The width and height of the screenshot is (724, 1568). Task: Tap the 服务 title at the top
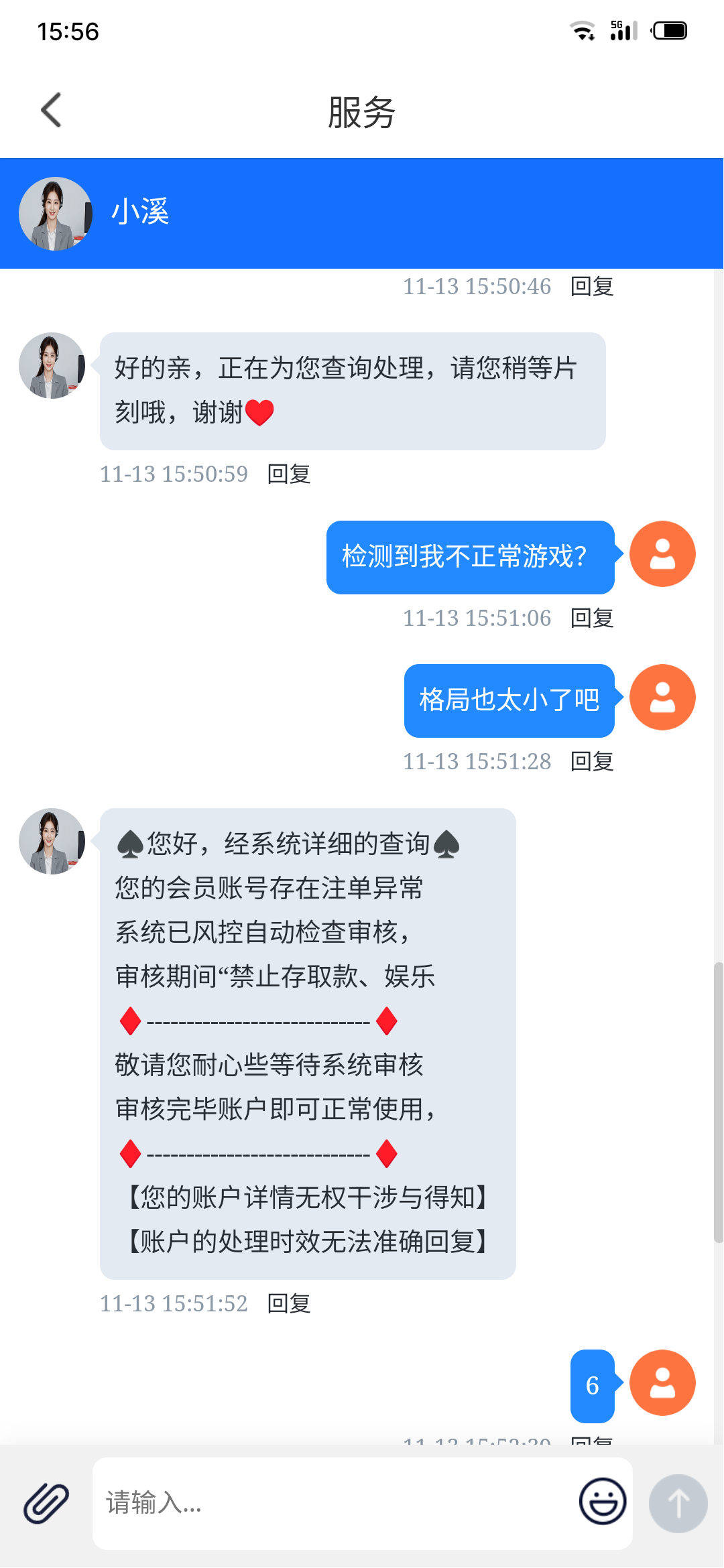[362, 111]
